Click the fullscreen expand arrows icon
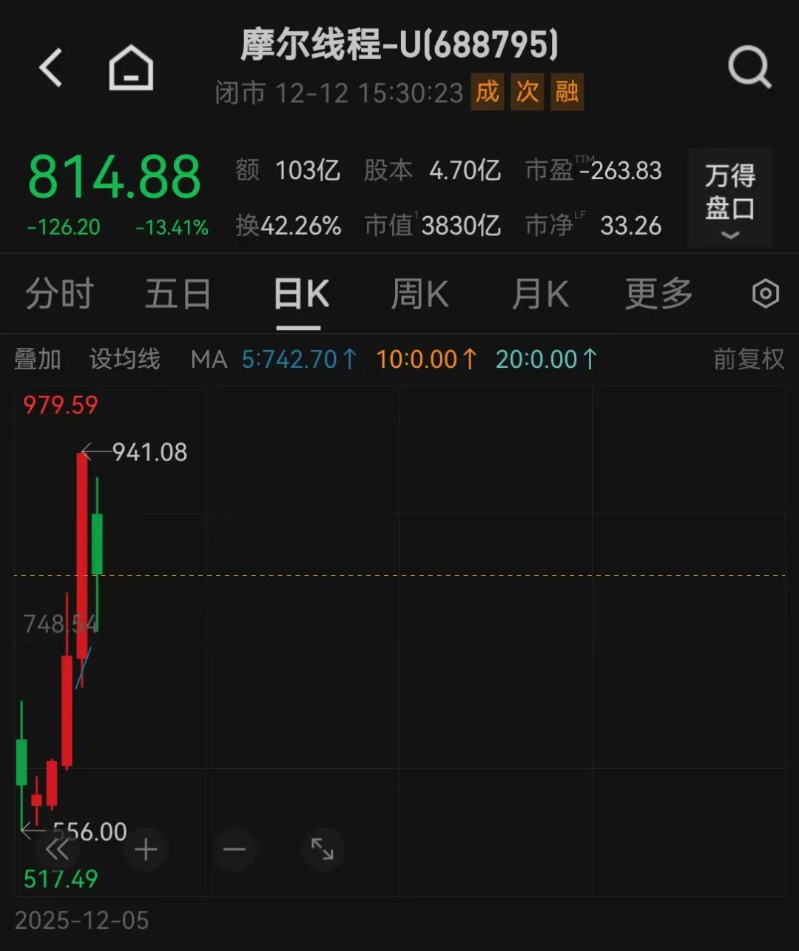 (322, 849)
